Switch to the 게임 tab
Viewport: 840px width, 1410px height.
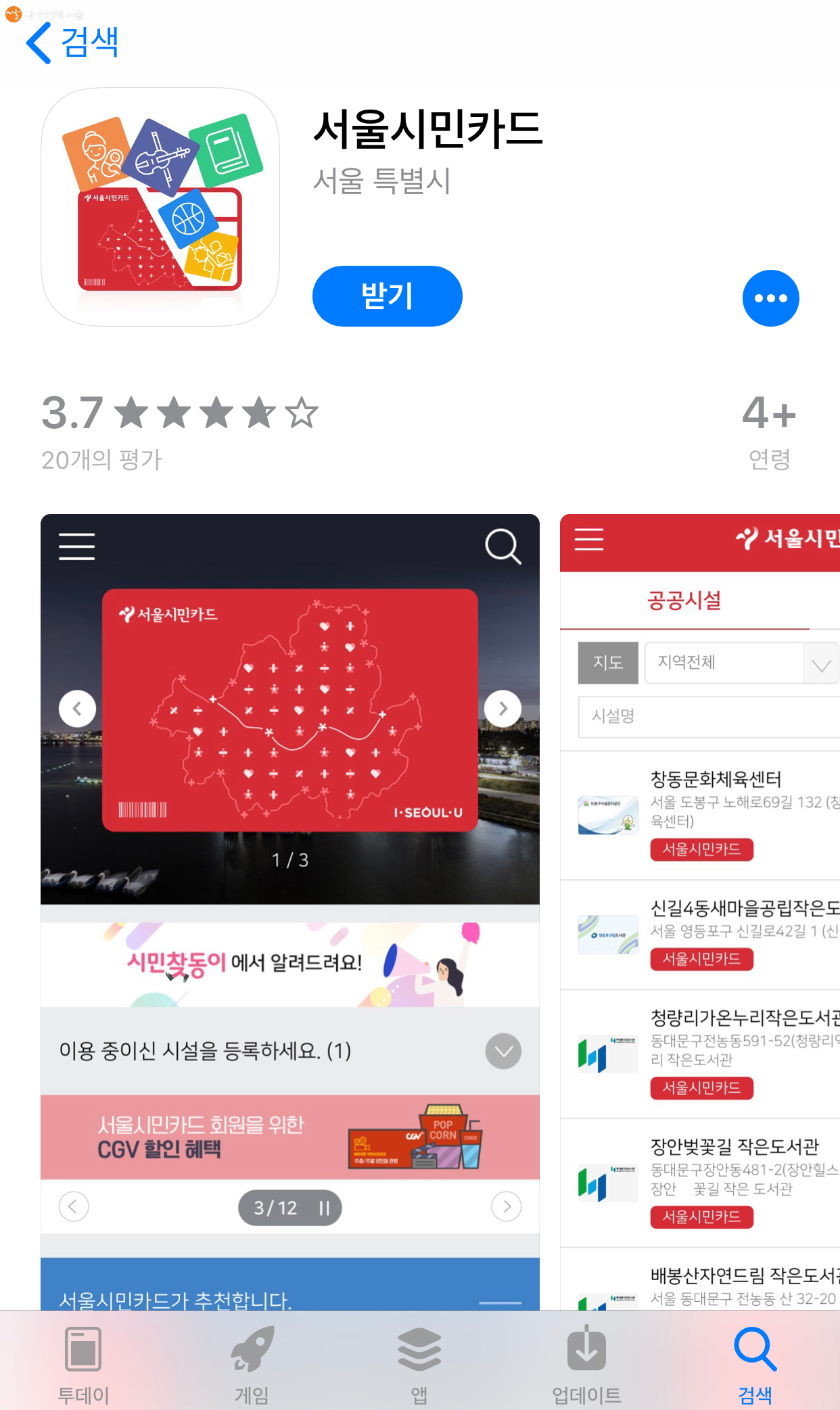tap(252, 1365)
